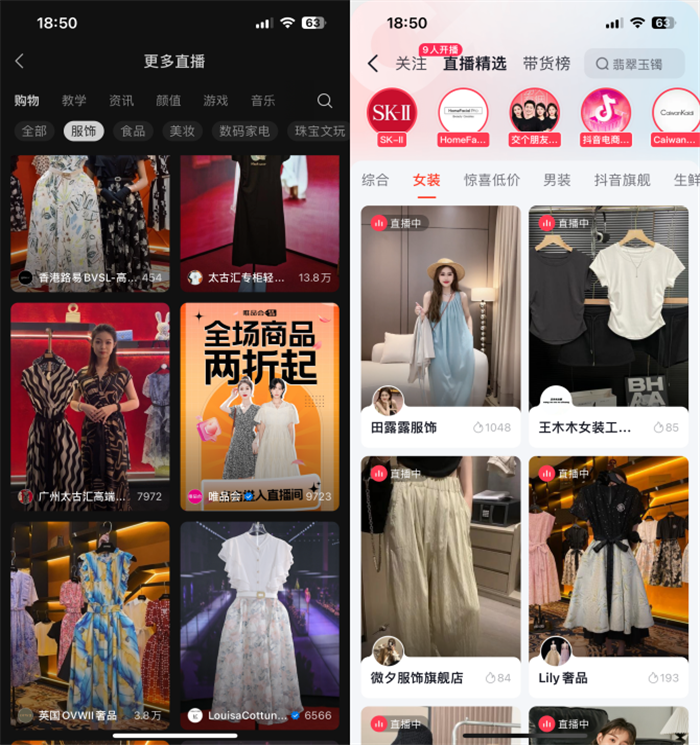Go back from the 更多直播 page

click(x=19, y=61)
